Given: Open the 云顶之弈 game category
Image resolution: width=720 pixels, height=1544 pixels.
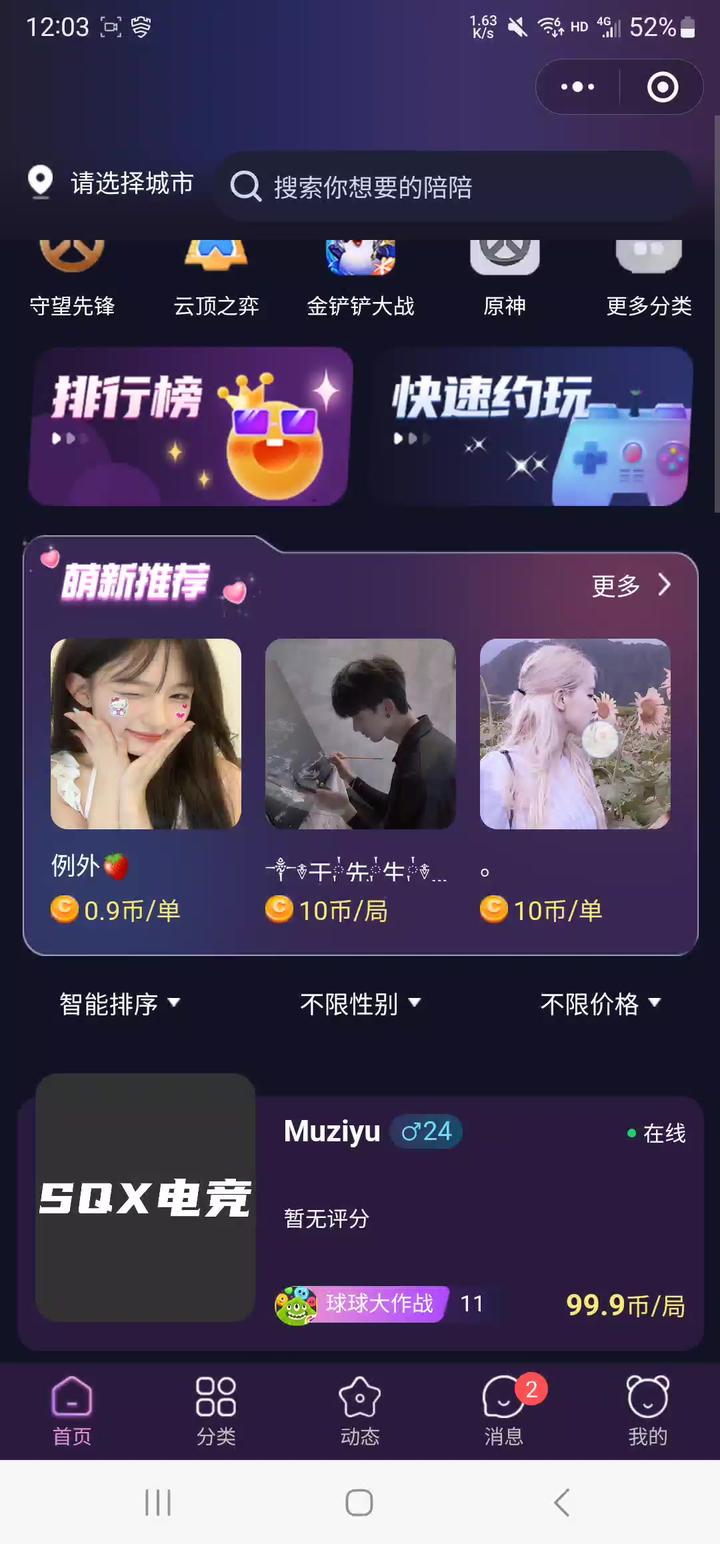Looking at the screenshot, I should [216, 280].
